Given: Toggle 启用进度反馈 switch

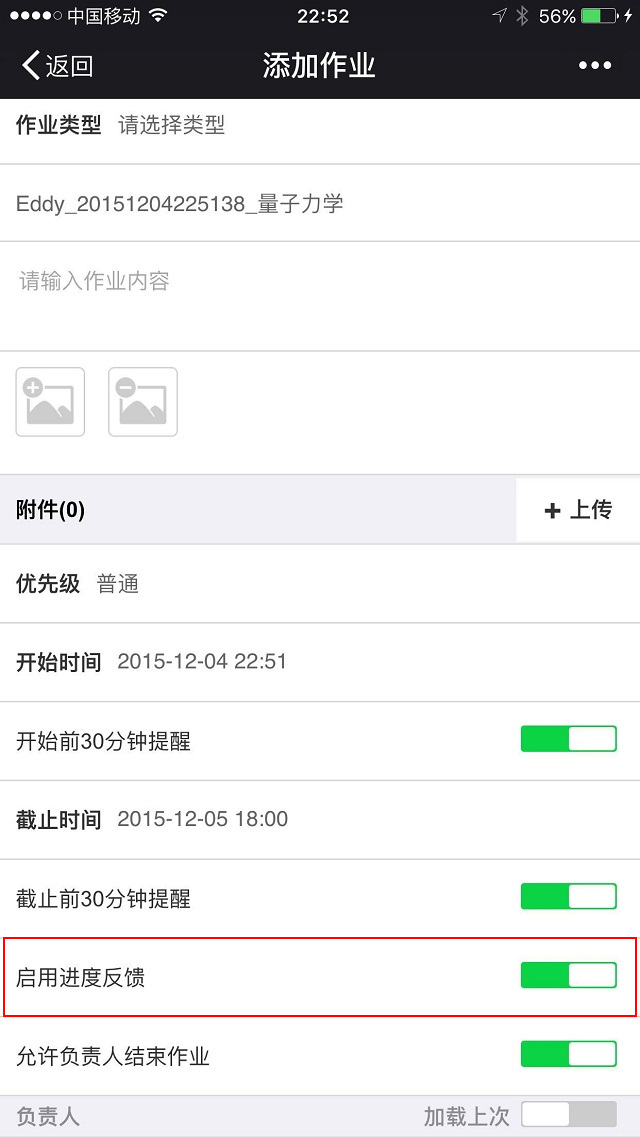Looking at the screenshot, I should tap(569, 975).
